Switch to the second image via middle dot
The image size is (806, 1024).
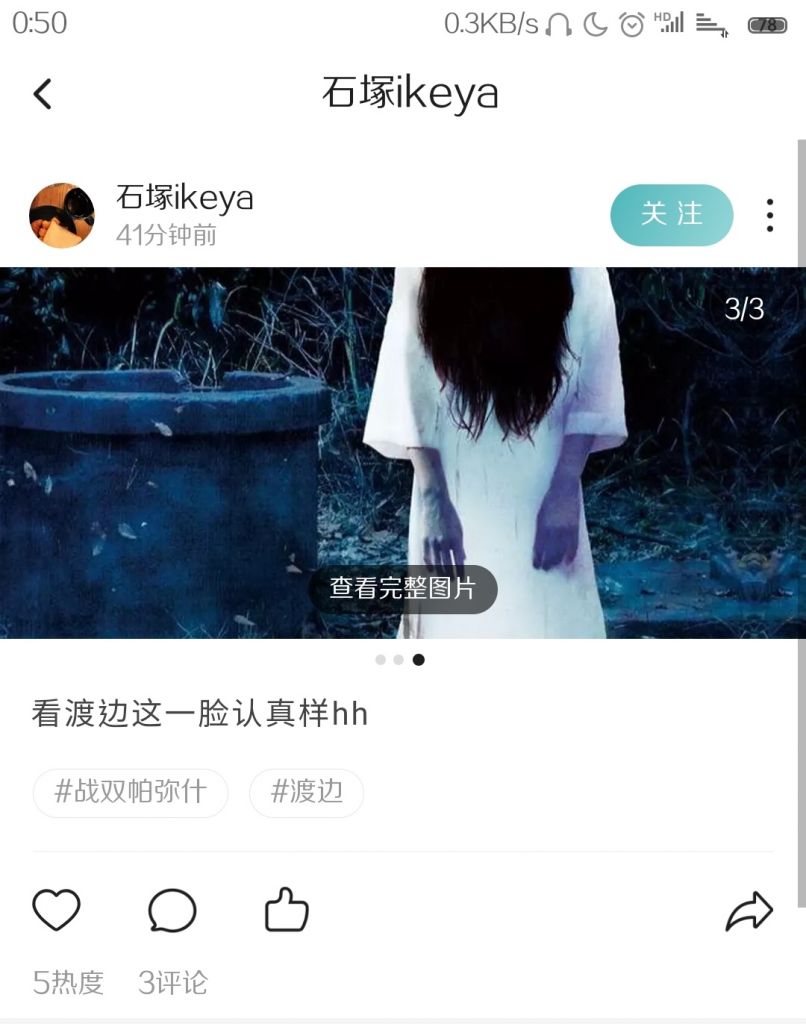399,660
